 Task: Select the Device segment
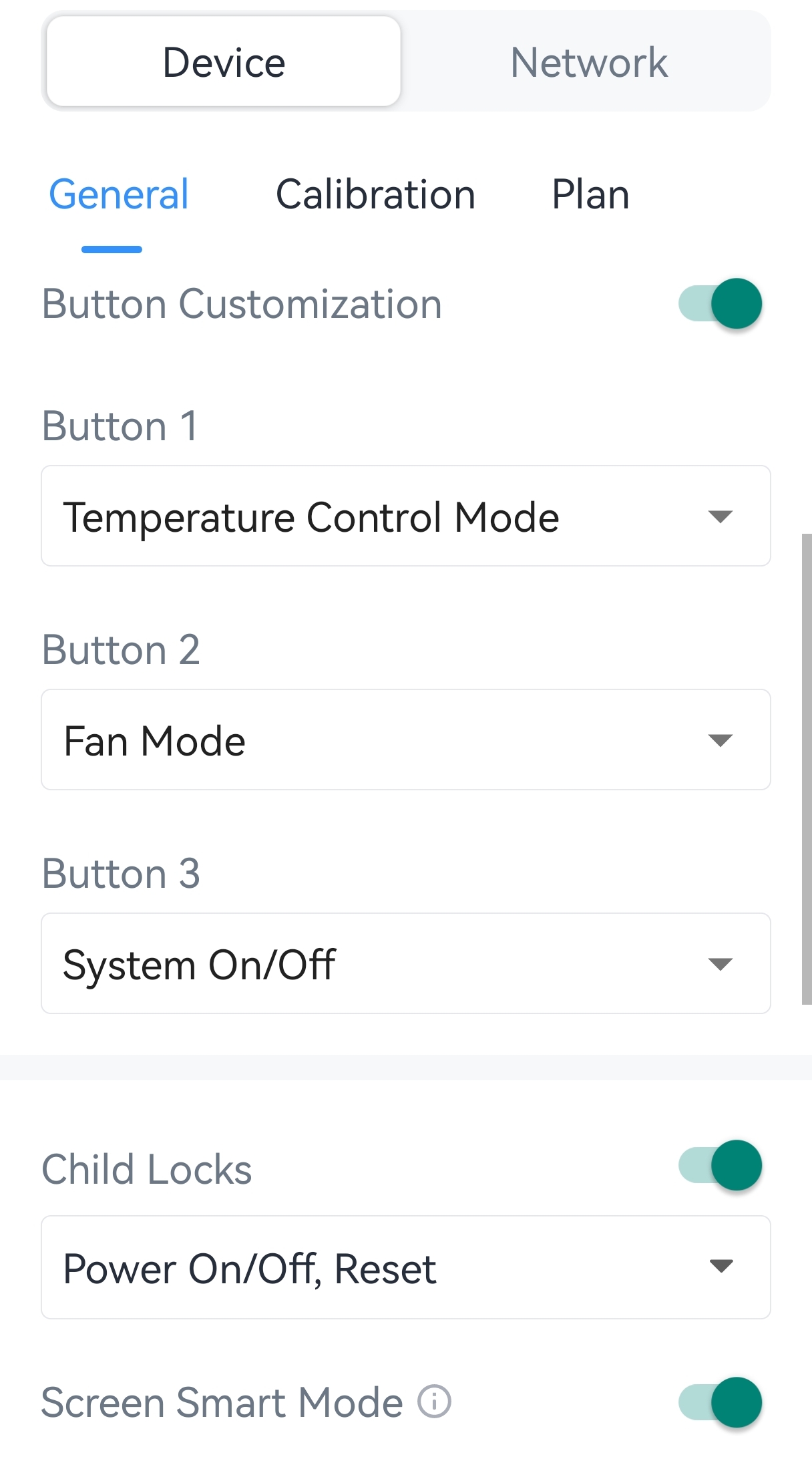tap(224, 62)
